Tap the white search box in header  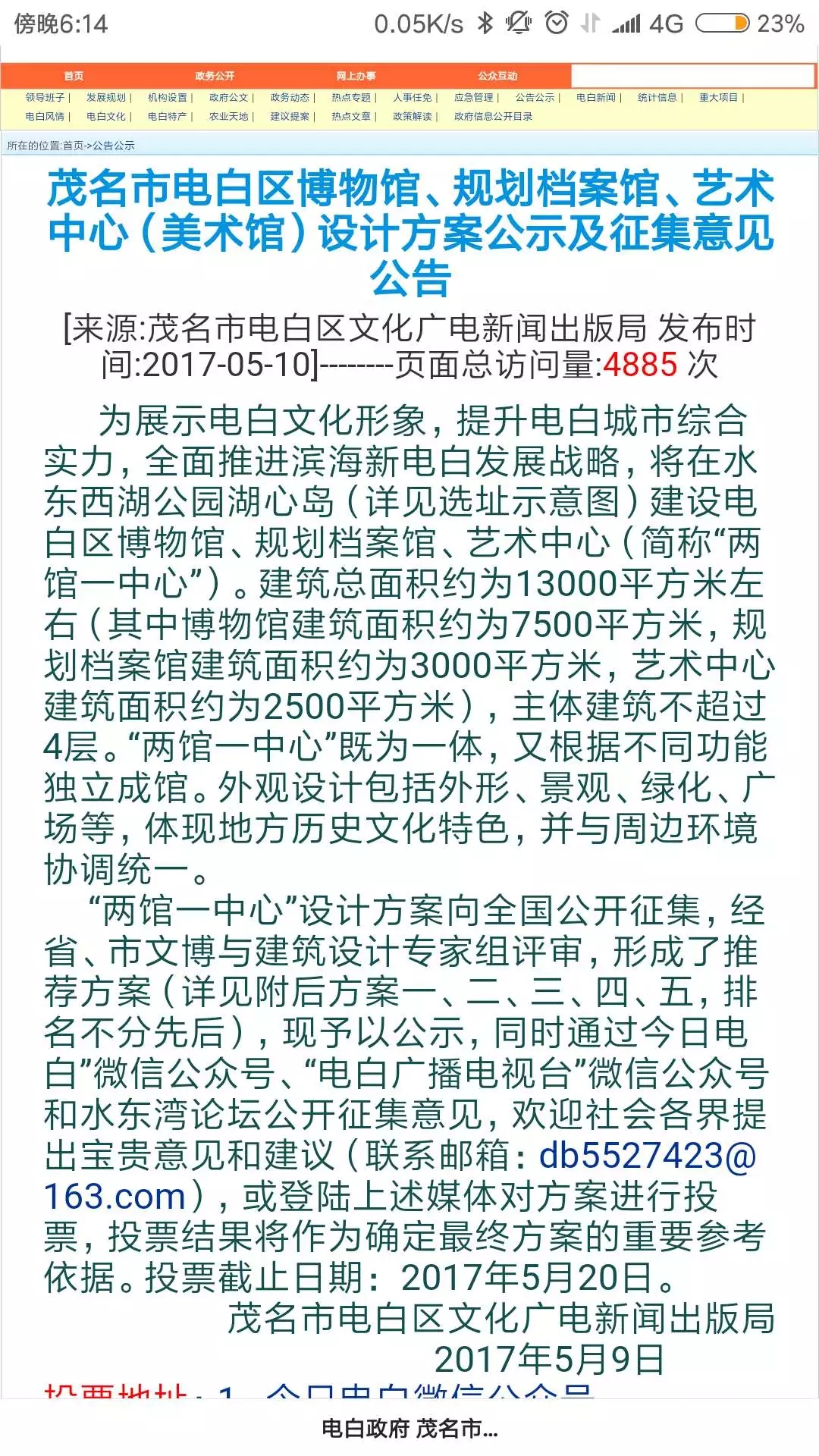[692, 76]
